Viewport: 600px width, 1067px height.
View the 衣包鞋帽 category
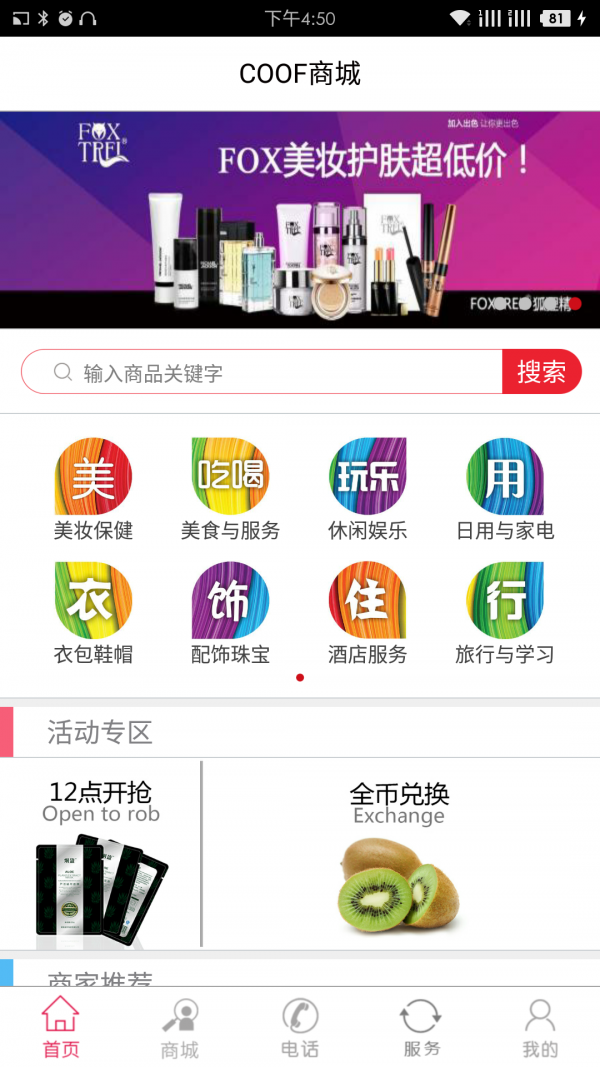pos(93,613)
